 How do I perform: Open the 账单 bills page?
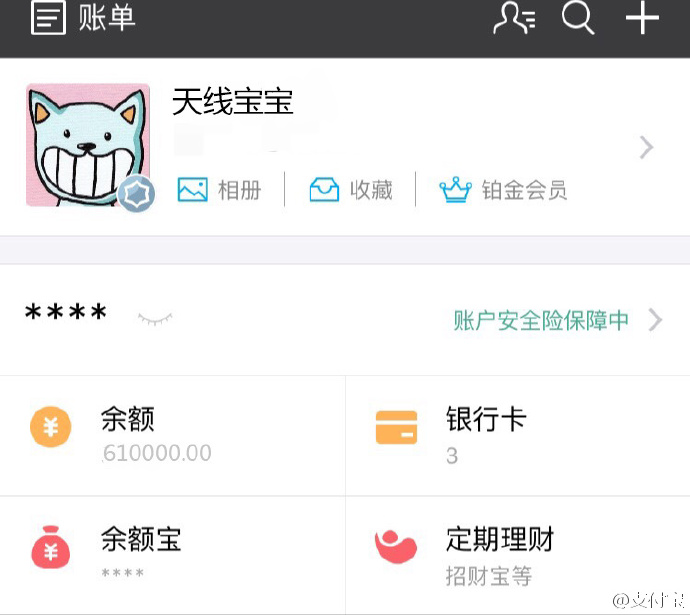point(83,18)
